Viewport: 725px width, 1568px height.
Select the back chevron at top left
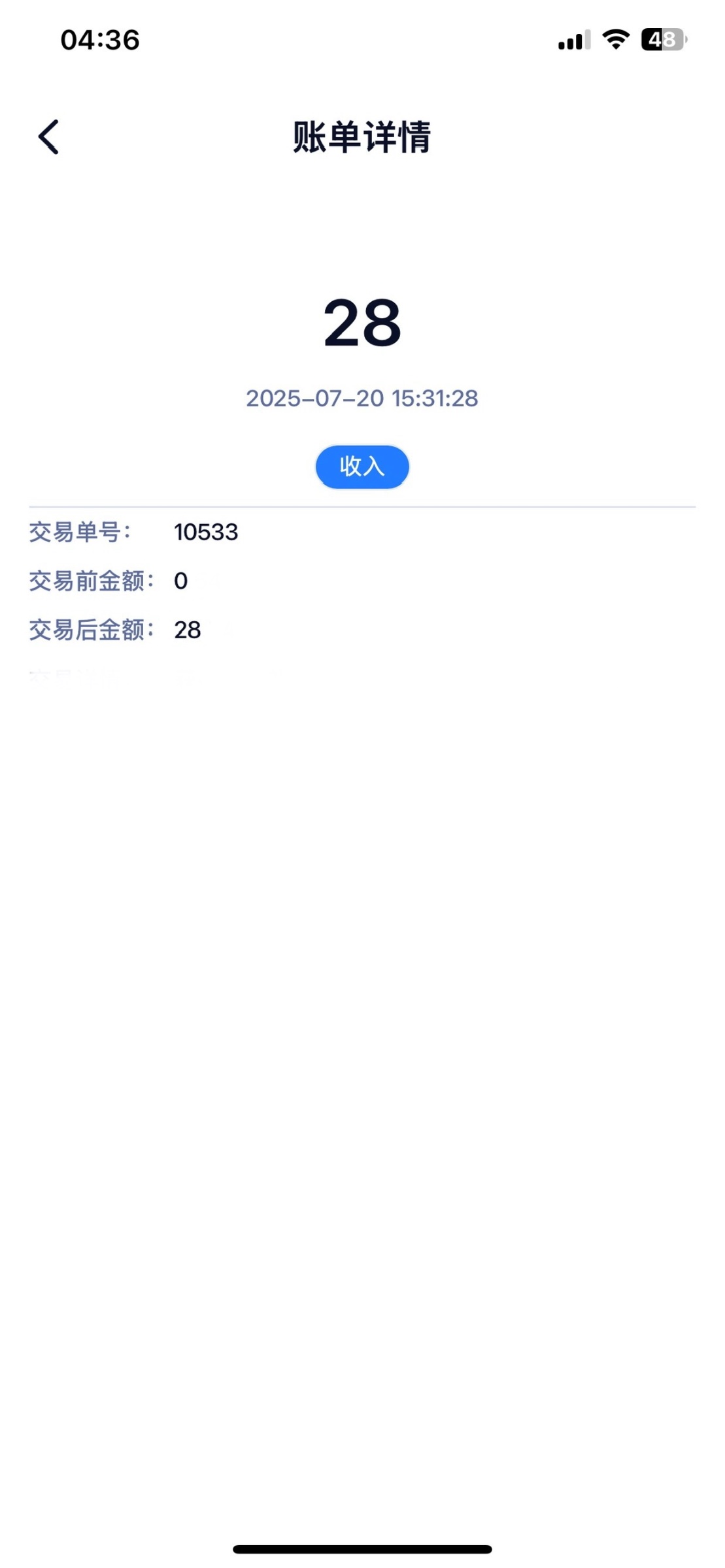coord(49,137)
